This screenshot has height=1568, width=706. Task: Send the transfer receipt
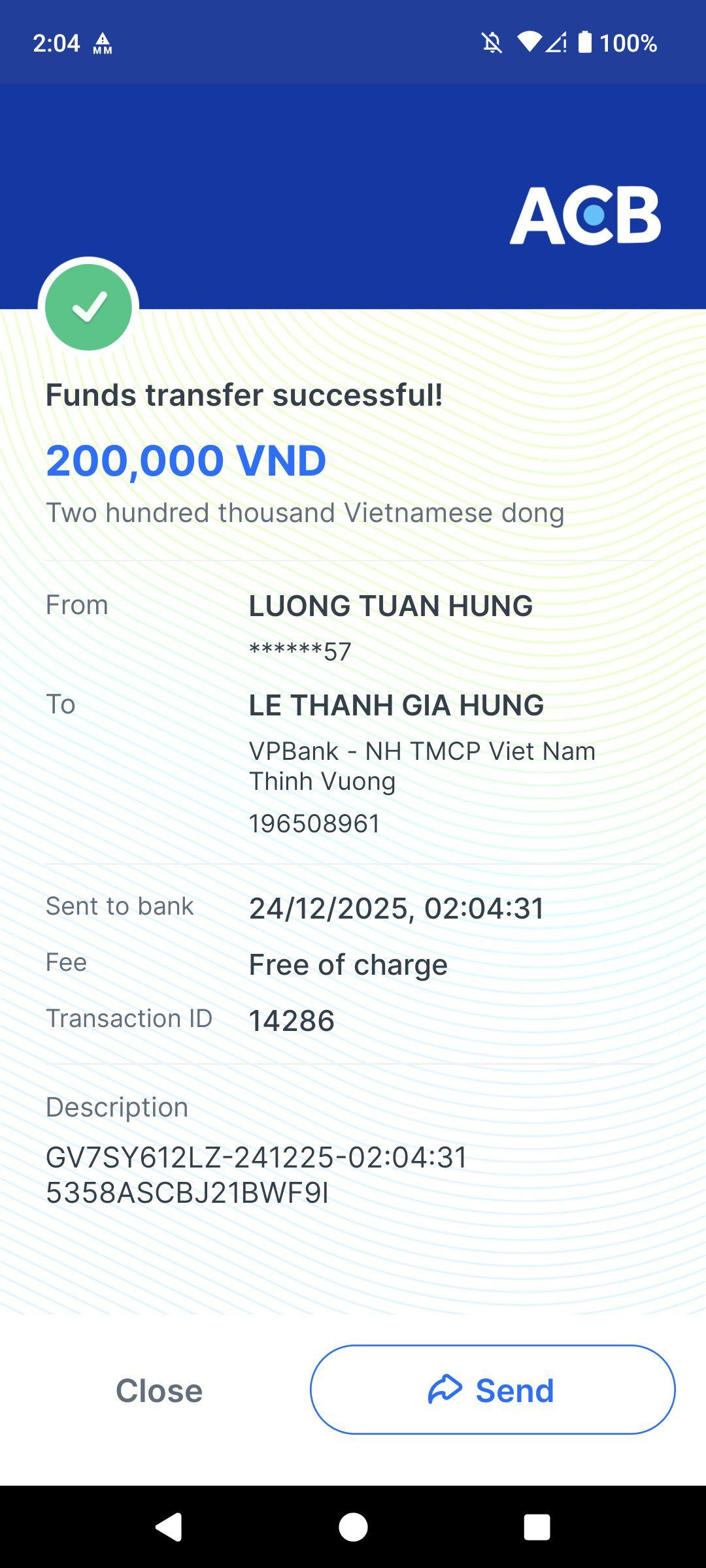coord(492,1390)
